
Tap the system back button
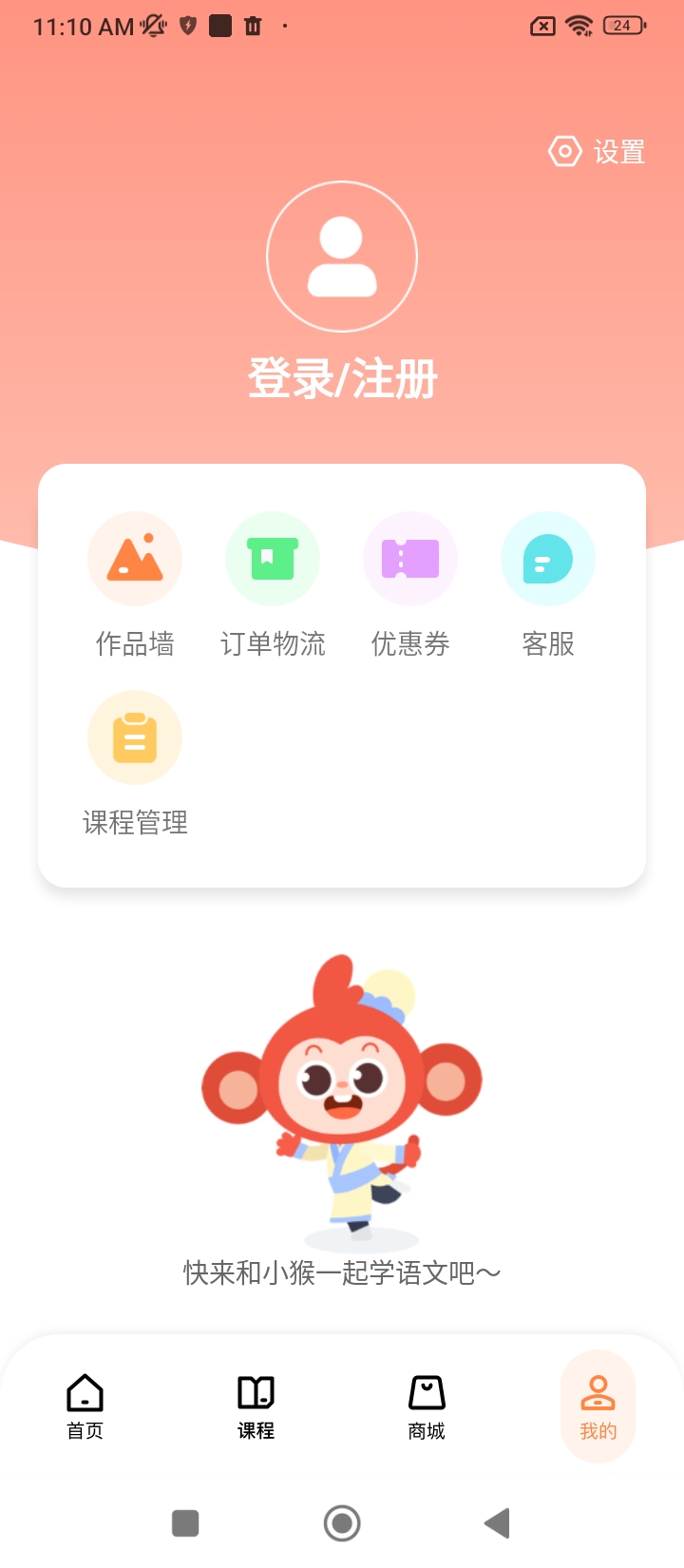point(497,1523)
